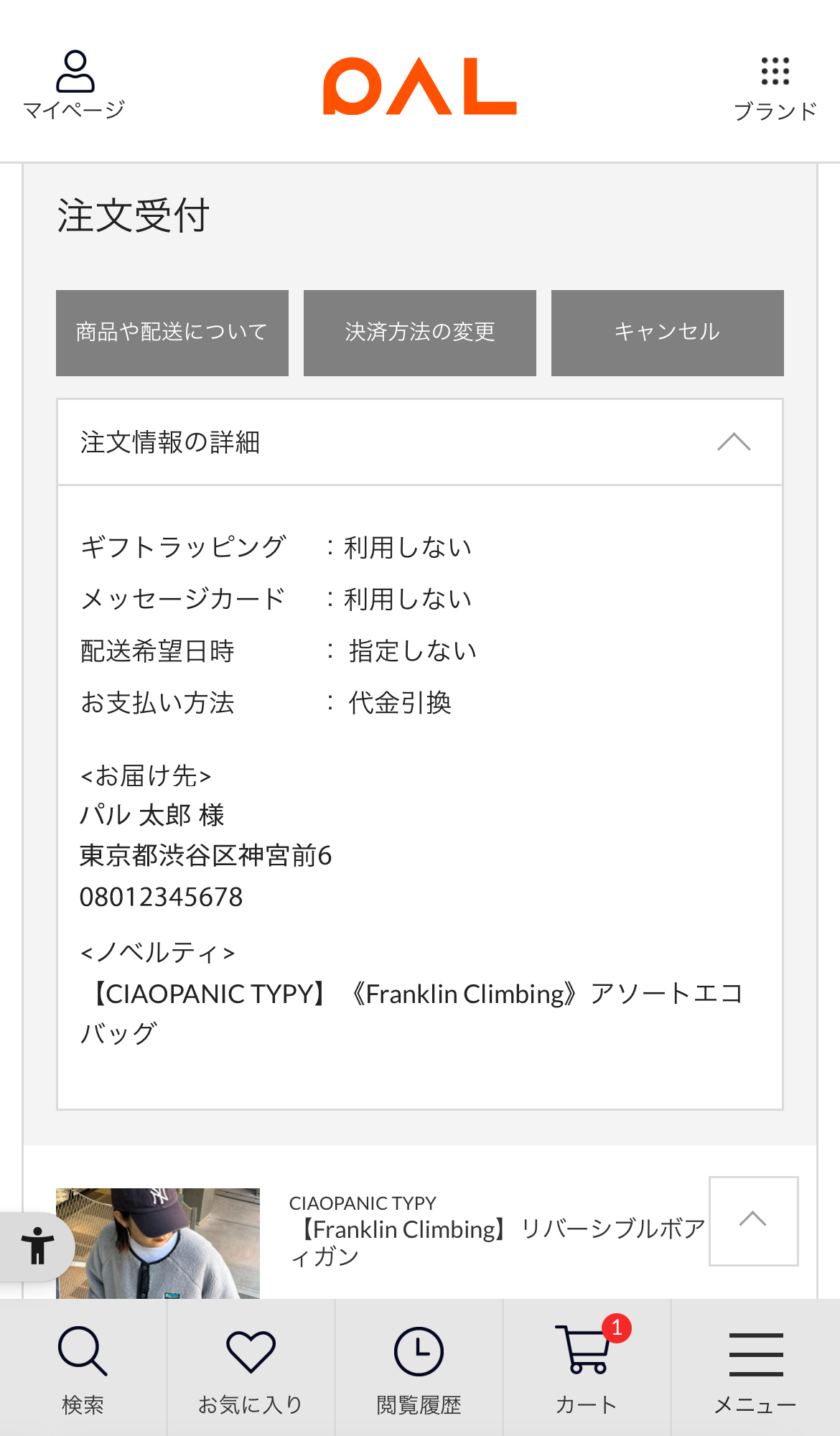The image size is (840, 1436).
Task: Select 商品や配送について button
Action: (172, 332)
